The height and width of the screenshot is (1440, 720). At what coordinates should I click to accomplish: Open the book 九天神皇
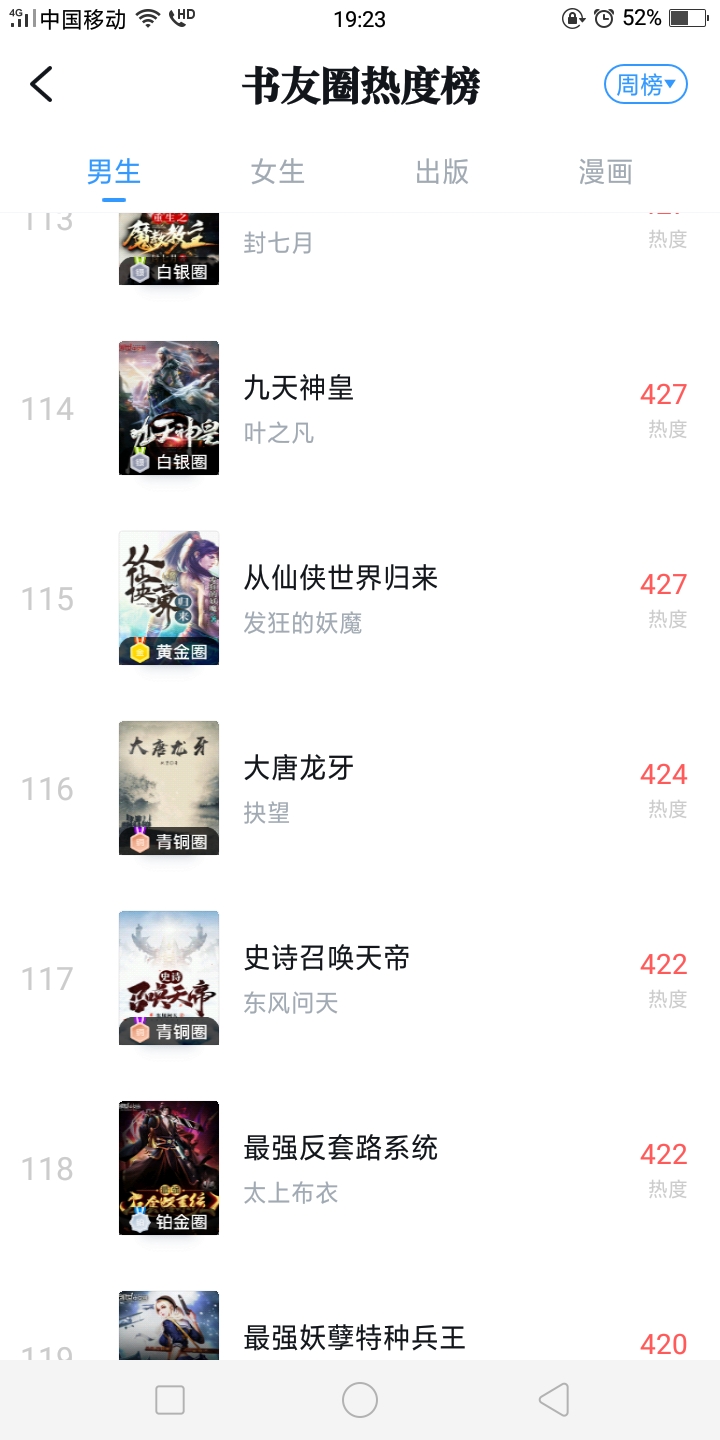click(299, 388)
